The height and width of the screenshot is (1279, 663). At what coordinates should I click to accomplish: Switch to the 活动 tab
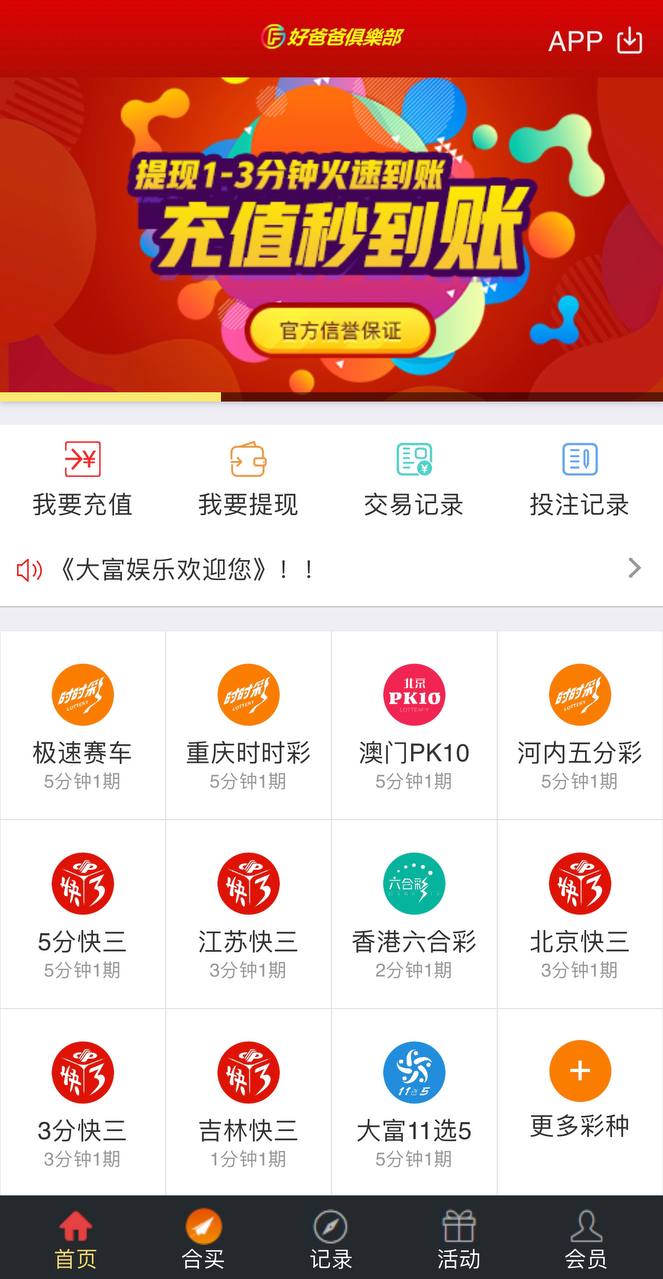458,1238
